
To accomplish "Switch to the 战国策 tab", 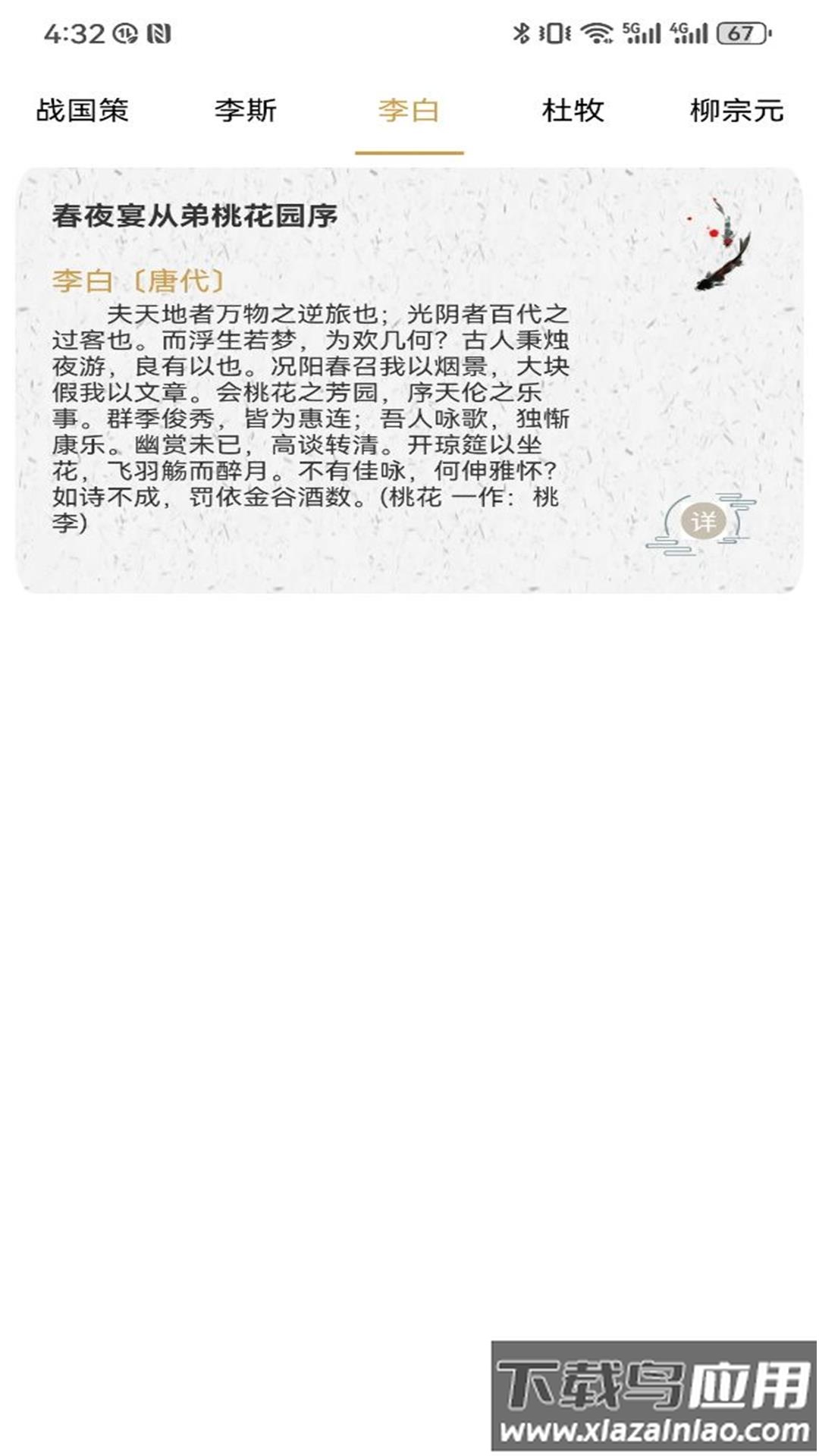I will [x=83, y=111].
